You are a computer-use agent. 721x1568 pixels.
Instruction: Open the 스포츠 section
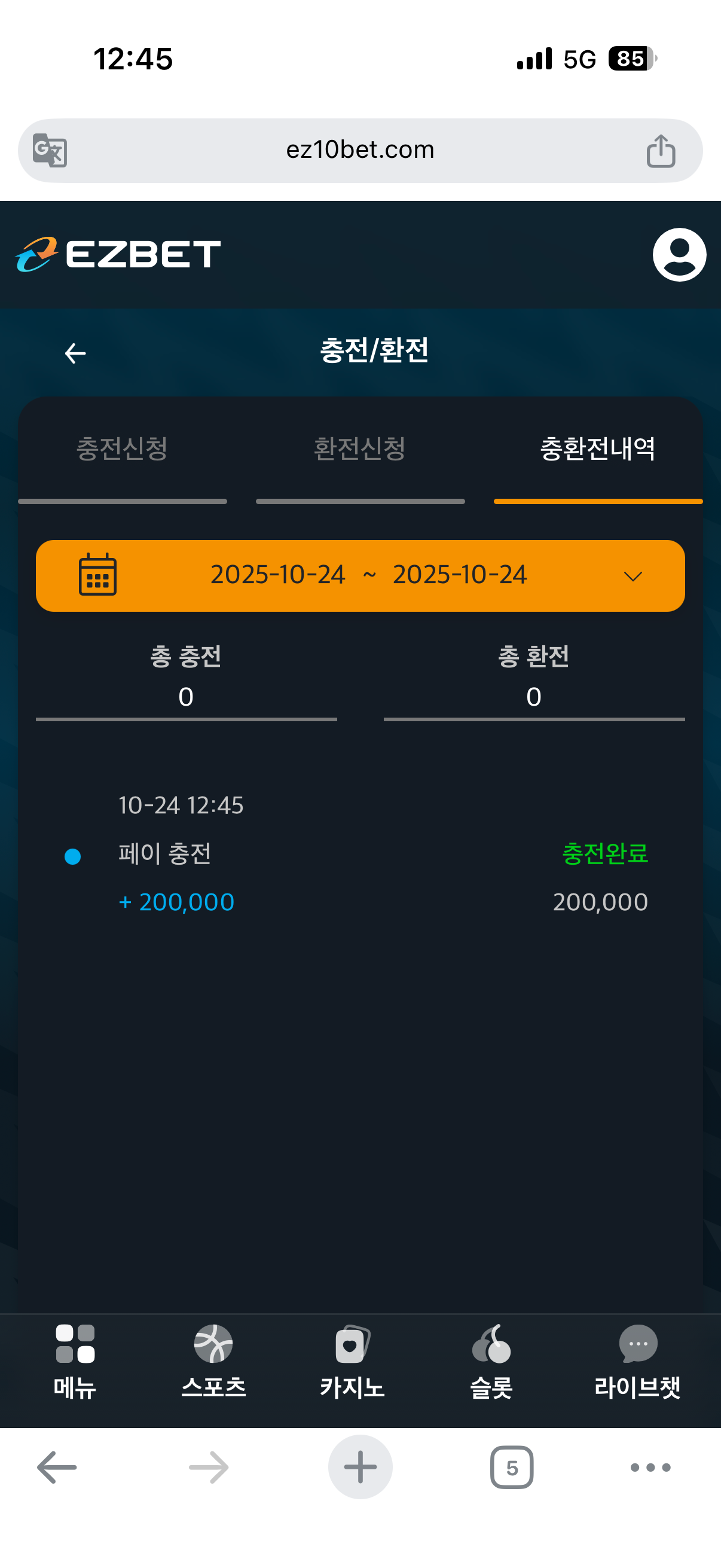pos(213,1362)
